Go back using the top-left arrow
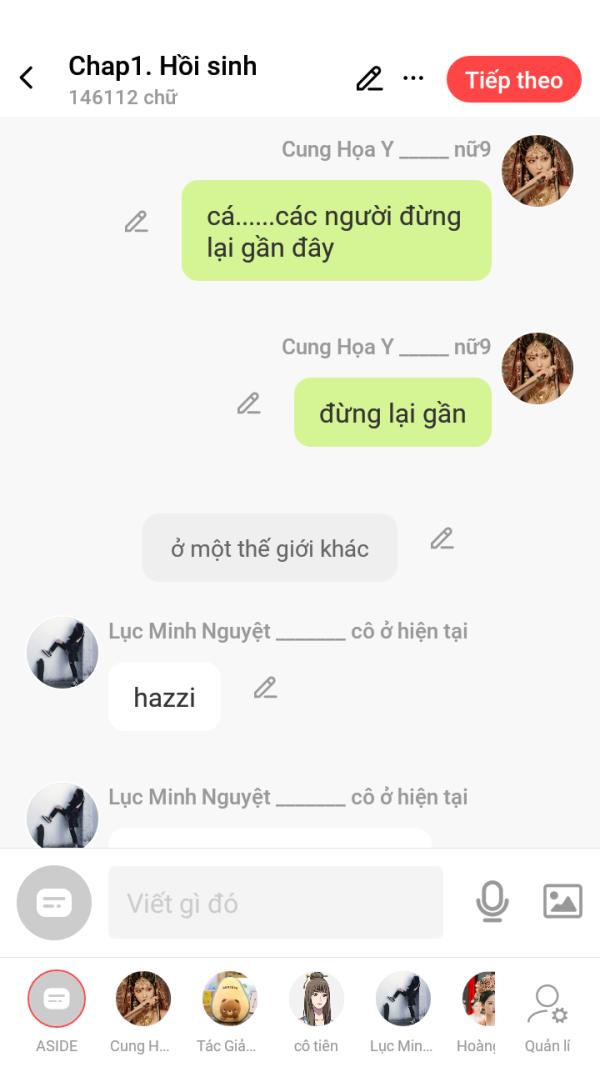This screenshot has height=1067, width=600. click(27, 78)
